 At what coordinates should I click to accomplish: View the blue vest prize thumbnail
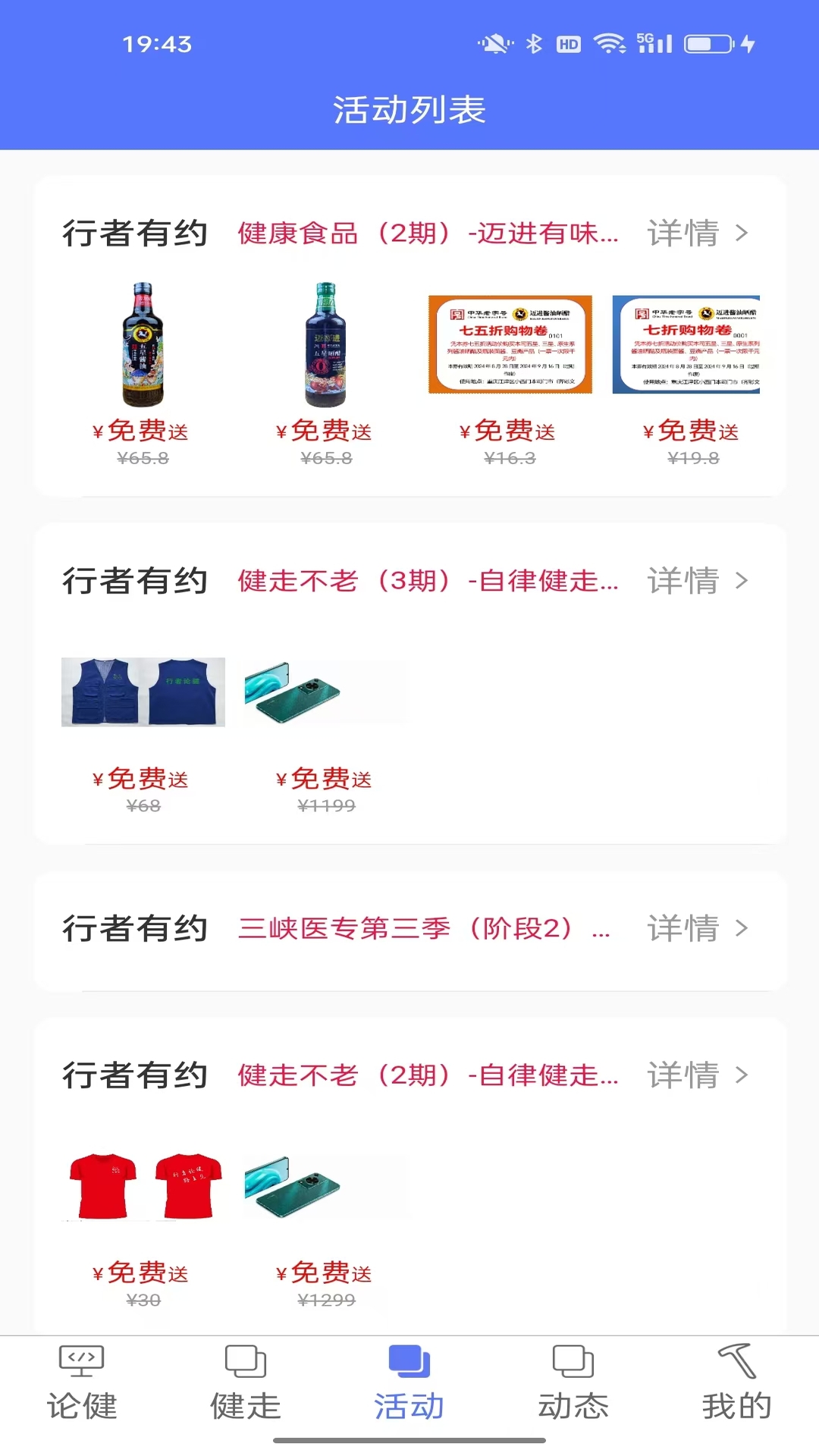pos(143,690)
